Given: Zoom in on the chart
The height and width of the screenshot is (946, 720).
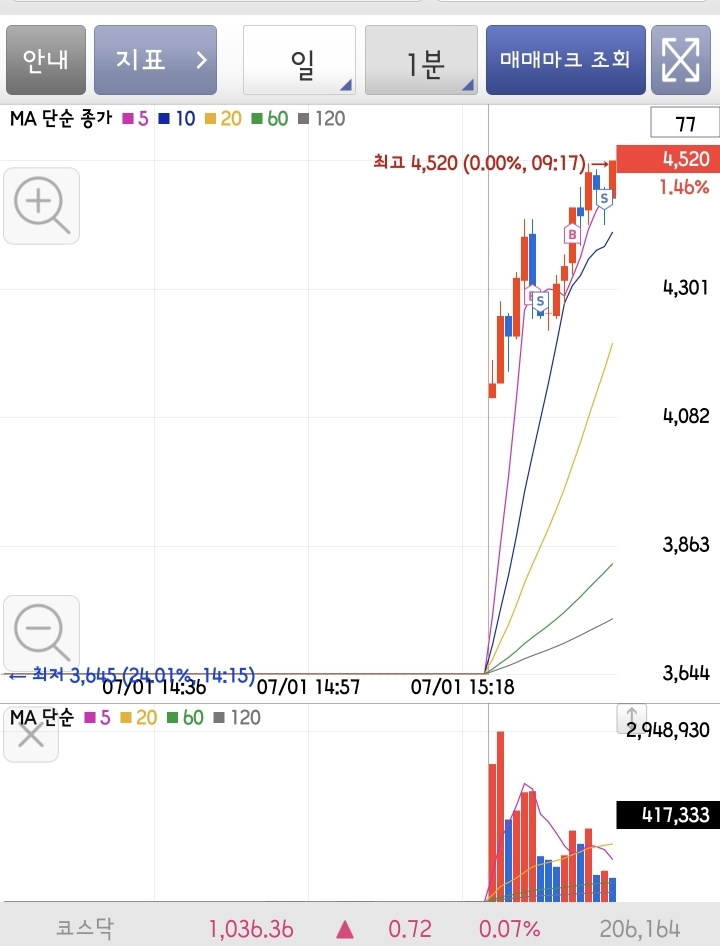Looking at the screenshot, I should (x=42, y=206).
